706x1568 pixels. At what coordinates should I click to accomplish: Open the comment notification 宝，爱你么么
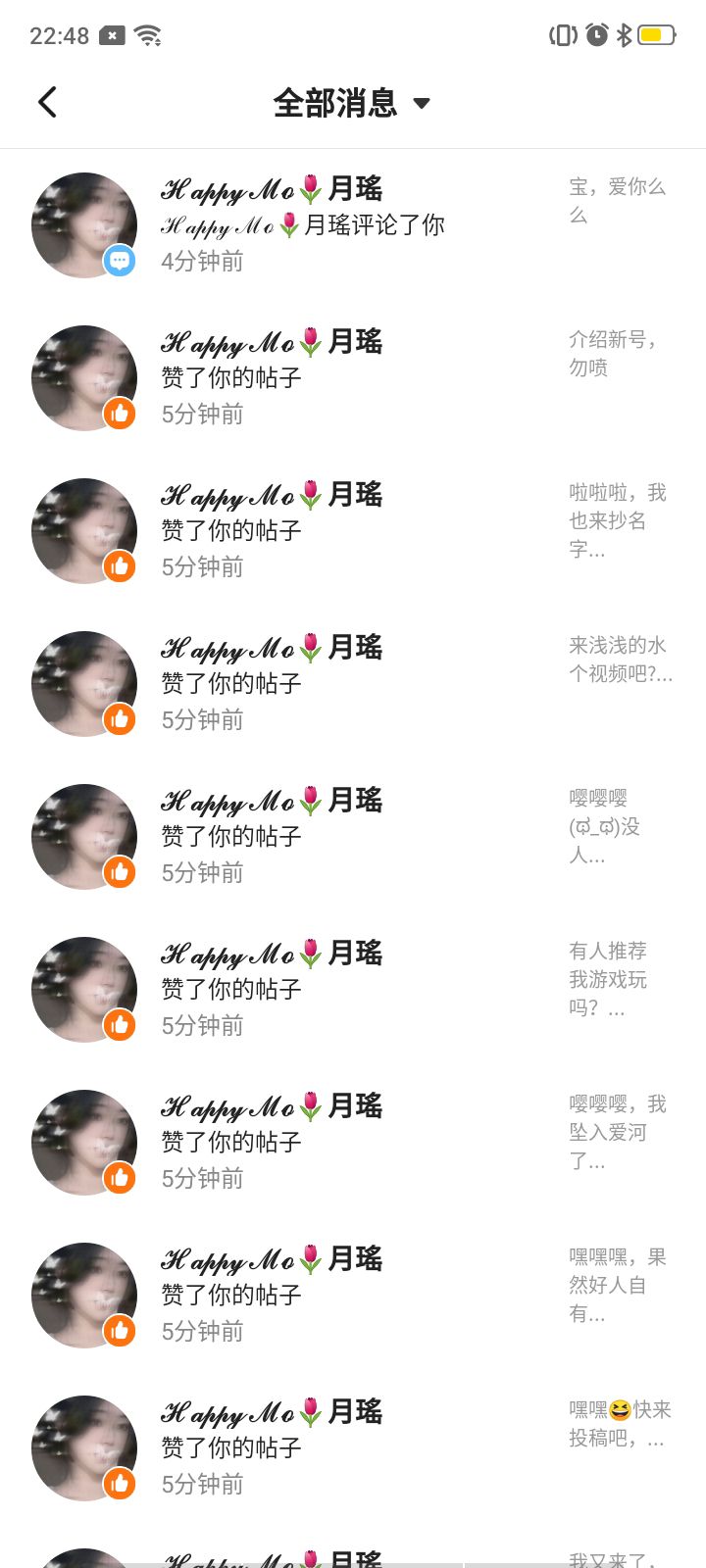click(x=353, y=225)
